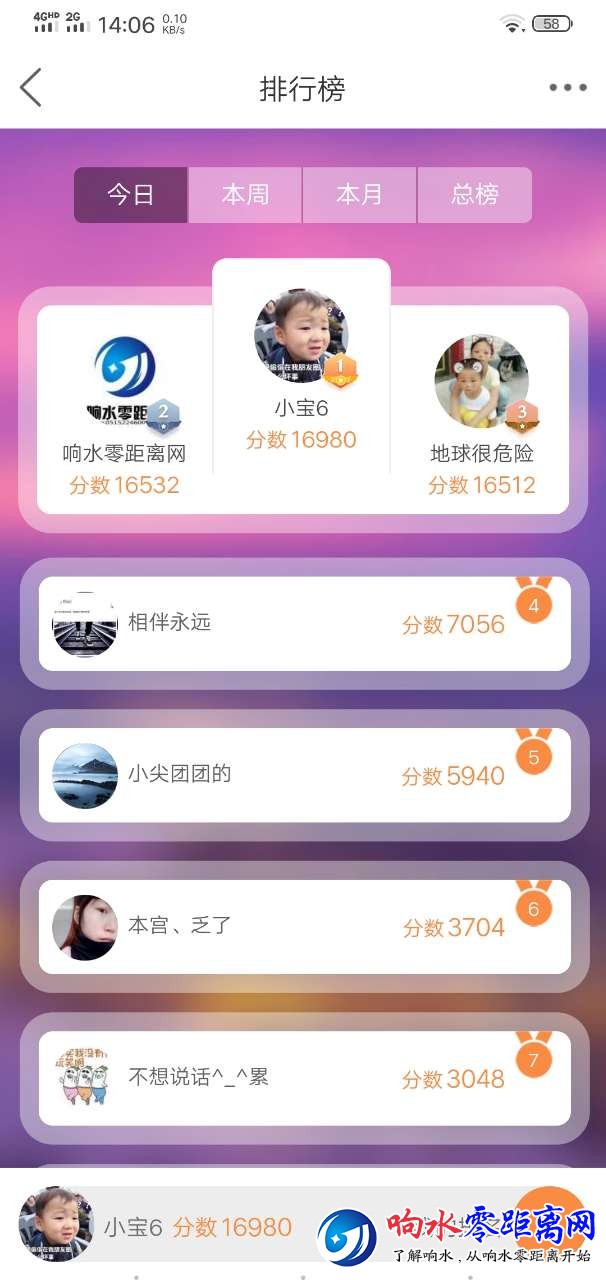The height and width of the screenshot is (1280, 606).
Task: Select the 本月 ranking tab
Action: pos(359,194)
